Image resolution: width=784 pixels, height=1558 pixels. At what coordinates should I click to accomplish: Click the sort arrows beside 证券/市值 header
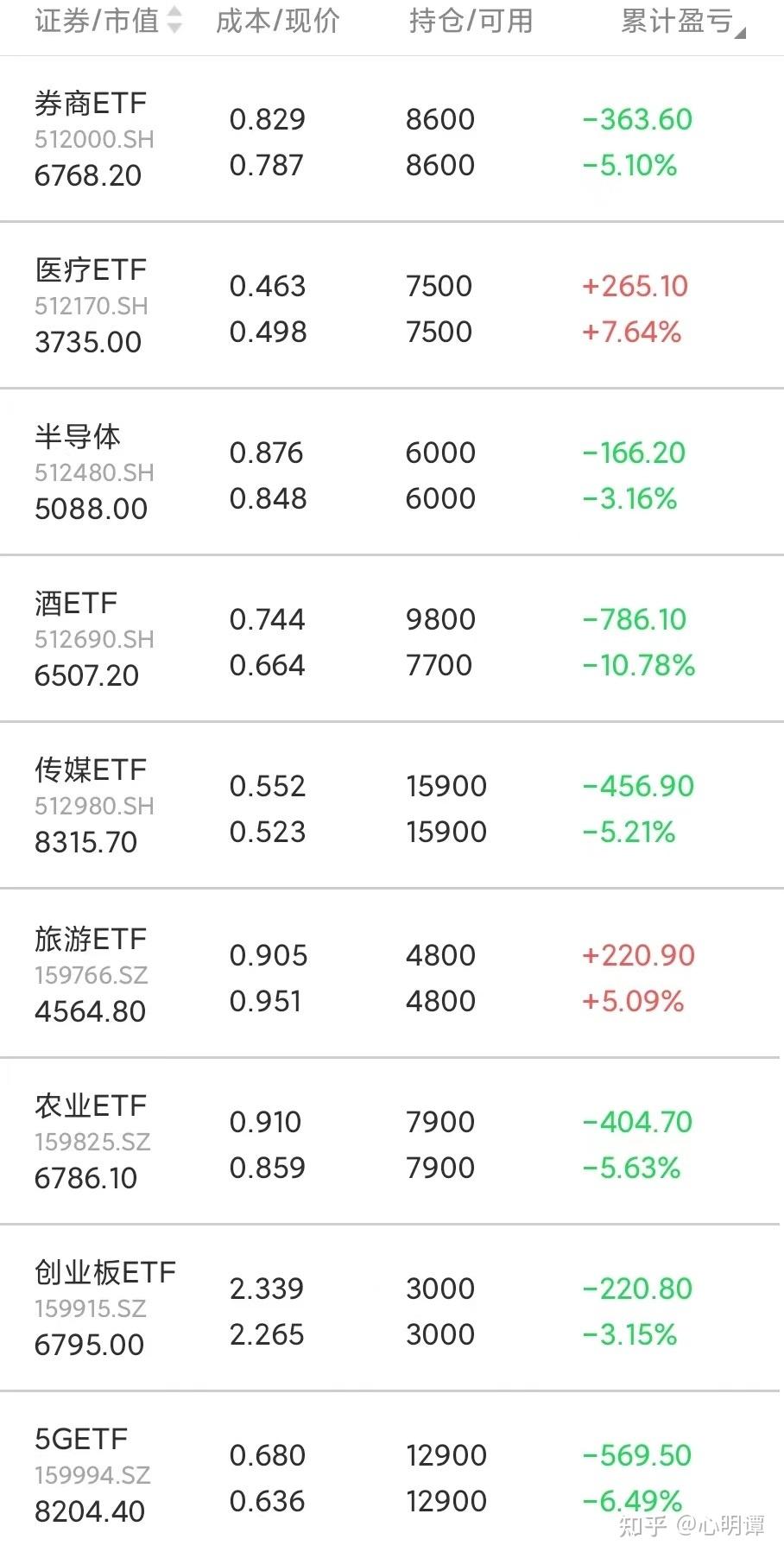[x=175, y=21]
